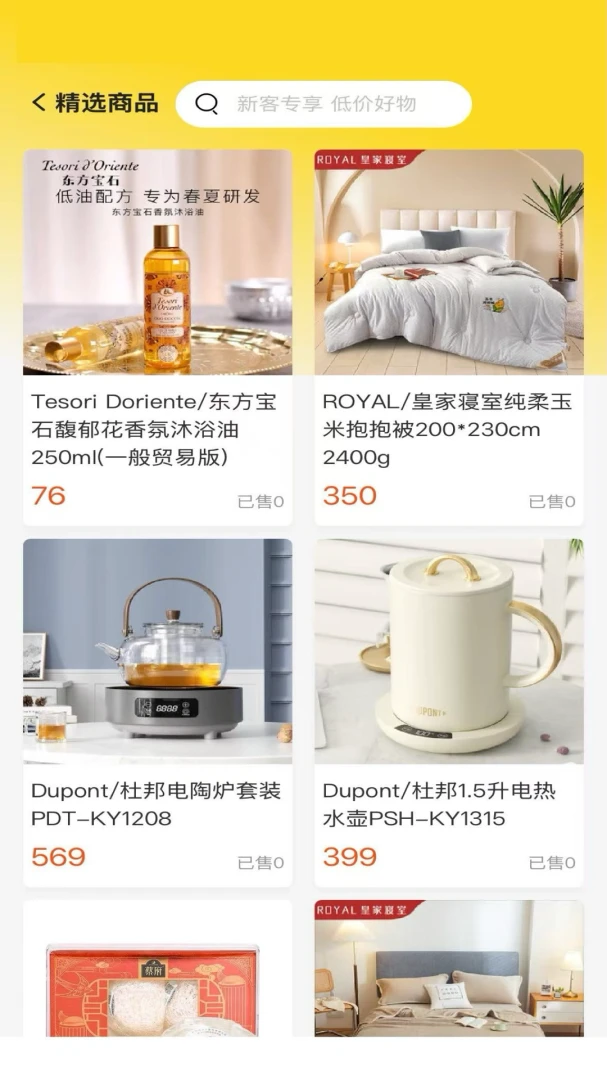Go back from 精选商品 page
Viewport: 607px width, 1080px height.
(39, 103)
